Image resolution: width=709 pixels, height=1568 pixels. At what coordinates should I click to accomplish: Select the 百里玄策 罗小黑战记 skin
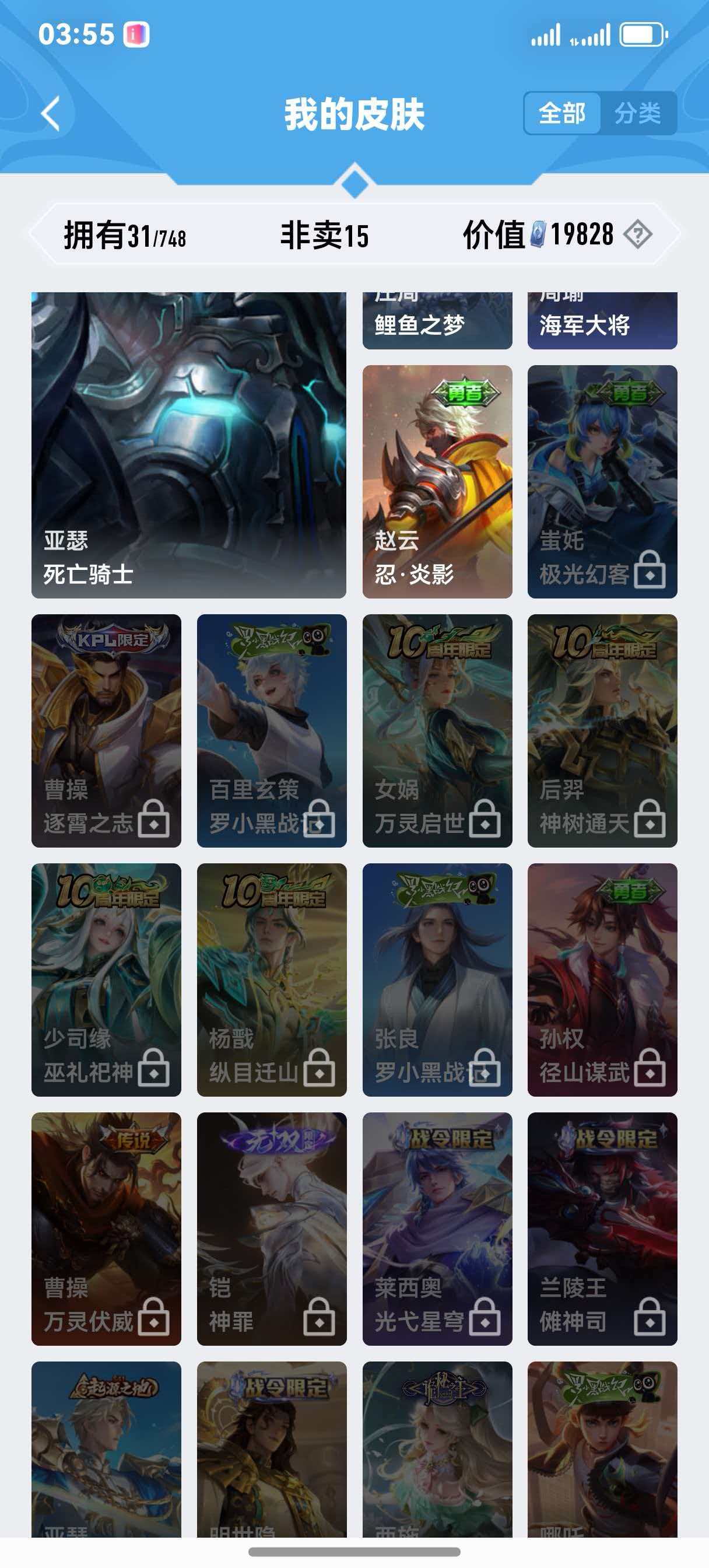(x=272, y=730)
